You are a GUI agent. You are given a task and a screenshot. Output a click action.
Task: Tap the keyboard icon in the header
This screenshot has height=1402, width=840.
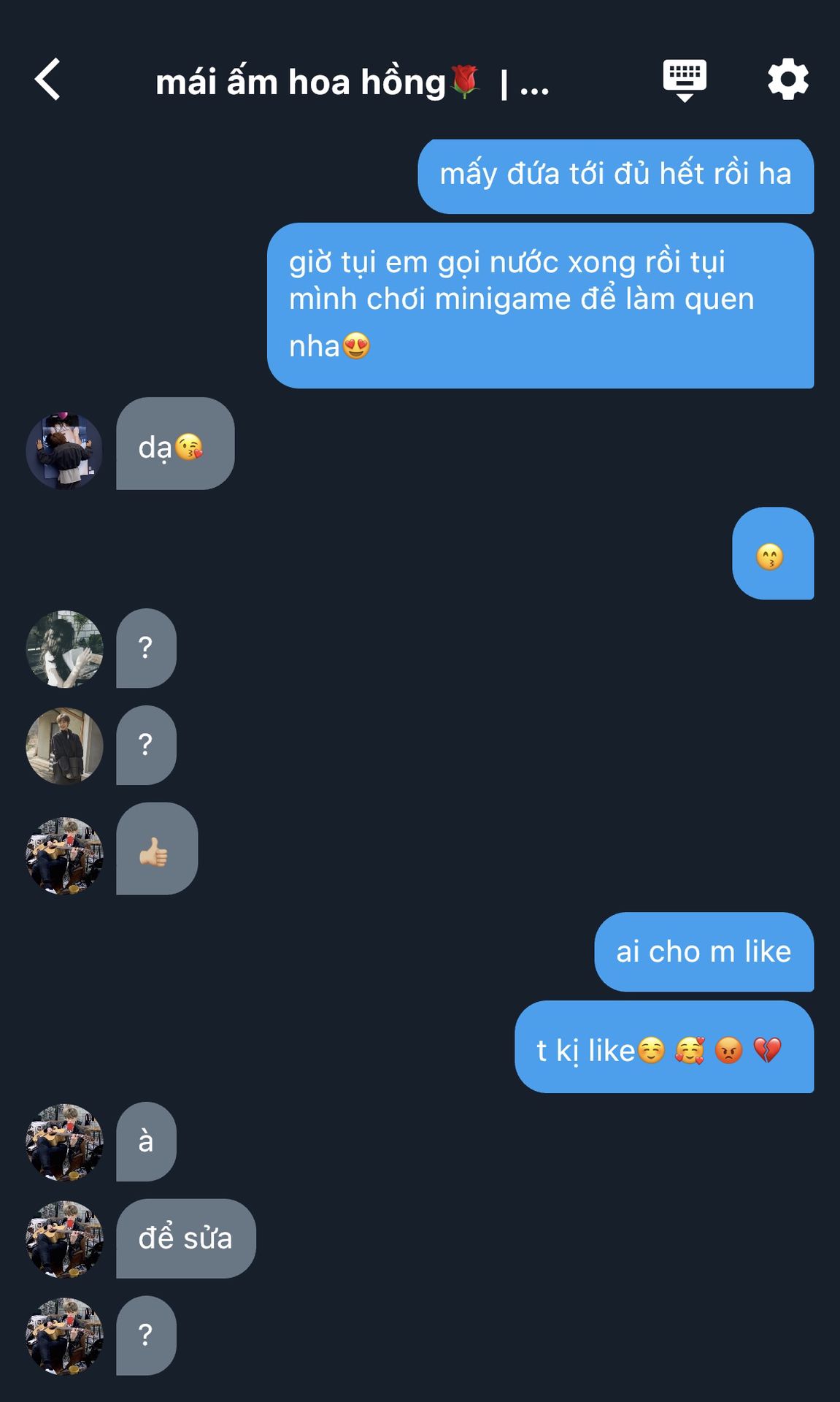coord(685,80)
